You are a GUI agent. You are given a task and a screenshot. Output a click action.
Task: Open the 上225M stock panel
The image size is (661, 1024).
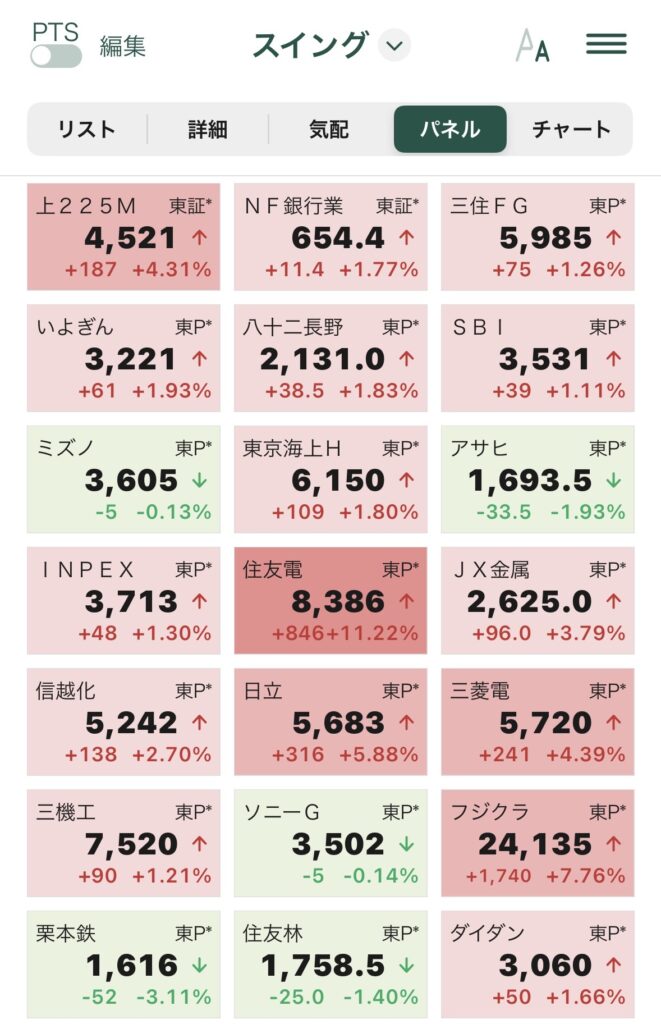click(124, 237)
